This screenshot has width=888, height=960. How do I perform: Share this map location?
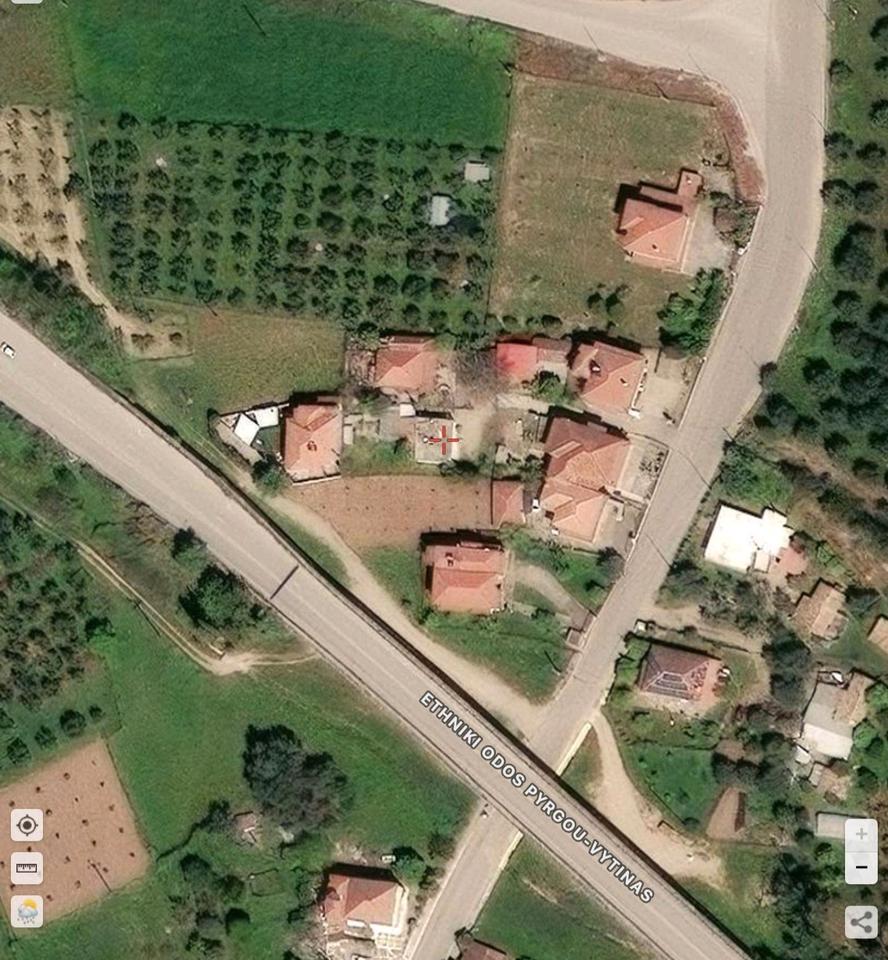pyautogui.click(x=861, y=921)
